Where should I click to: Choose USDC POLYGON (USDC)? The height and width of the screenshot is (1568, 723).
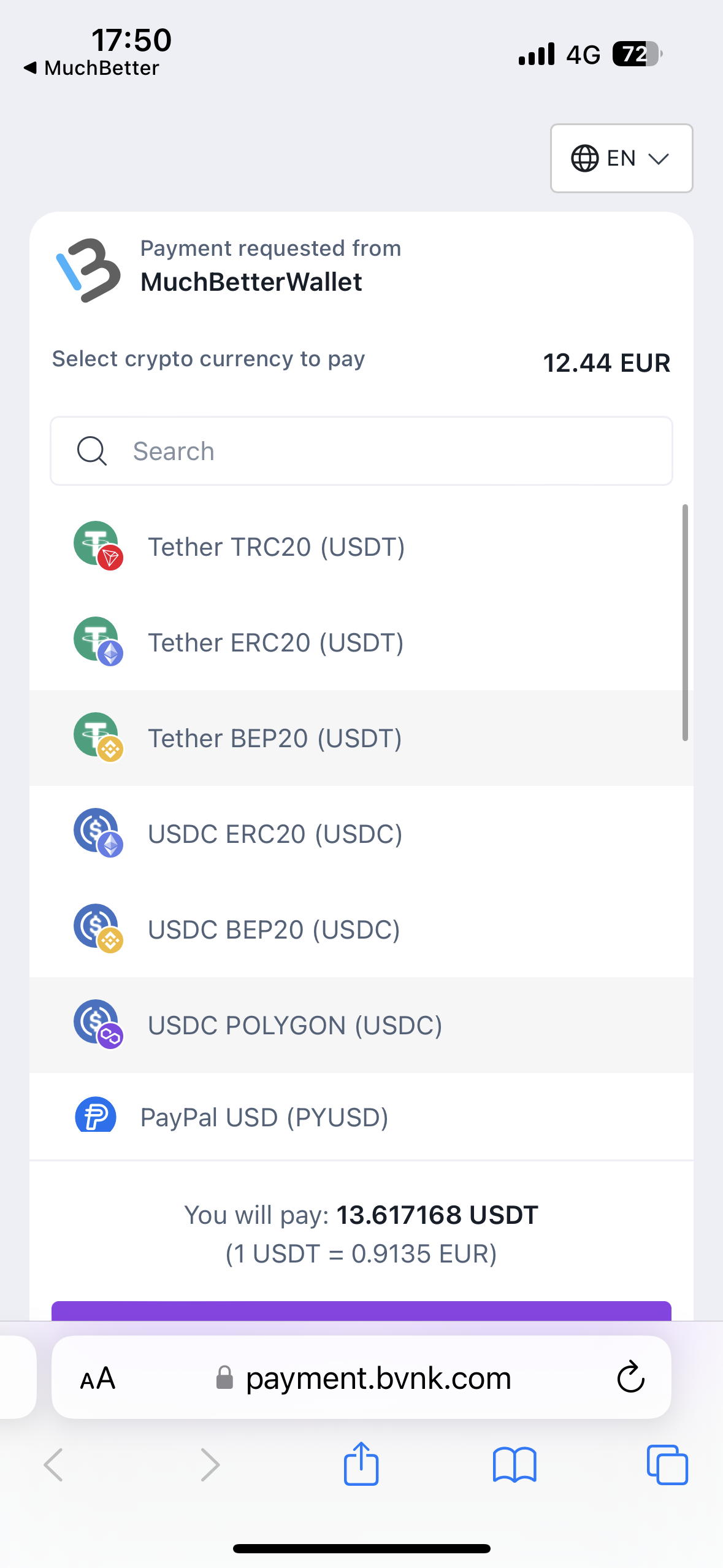coord(361,1025)
